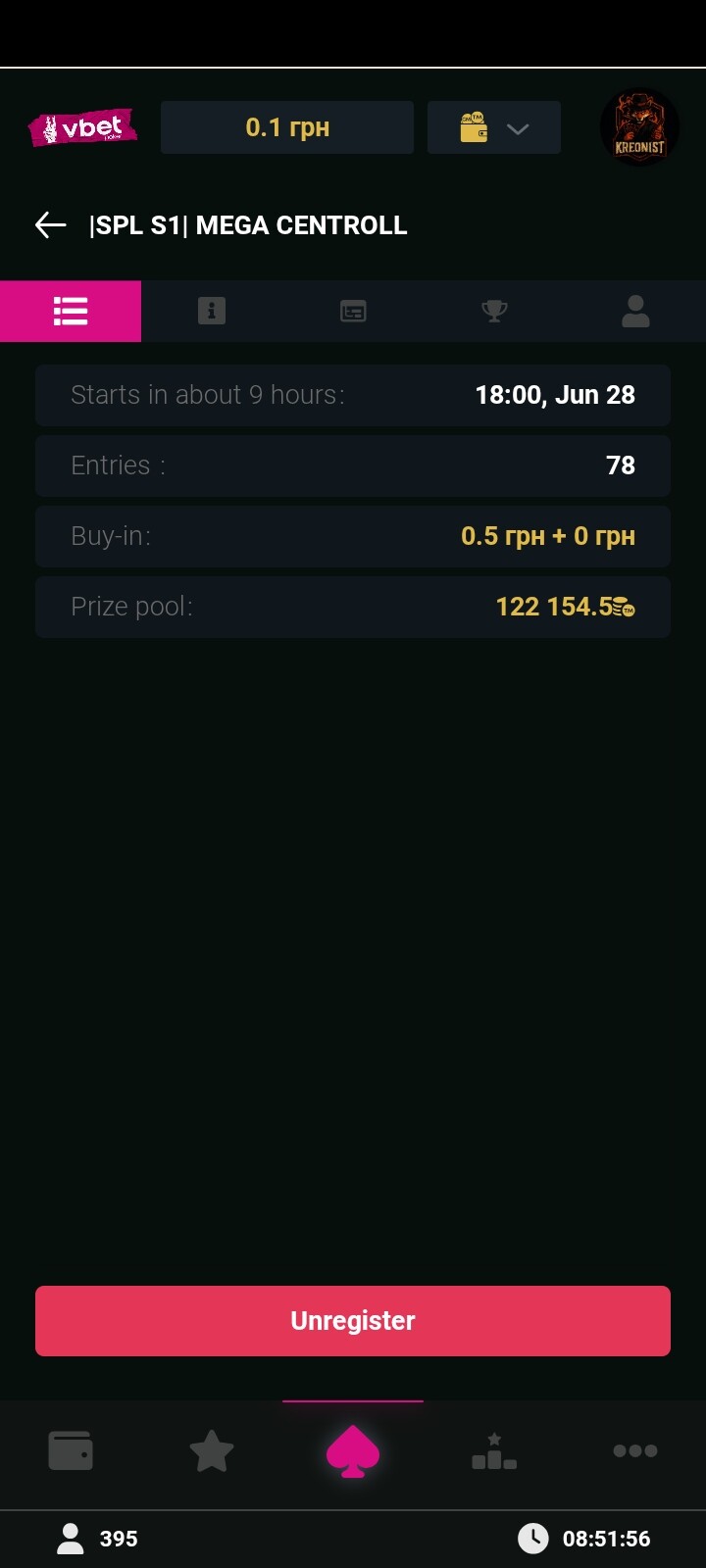
Task: Open the trophy prizes tab
Action: (494, 312)
